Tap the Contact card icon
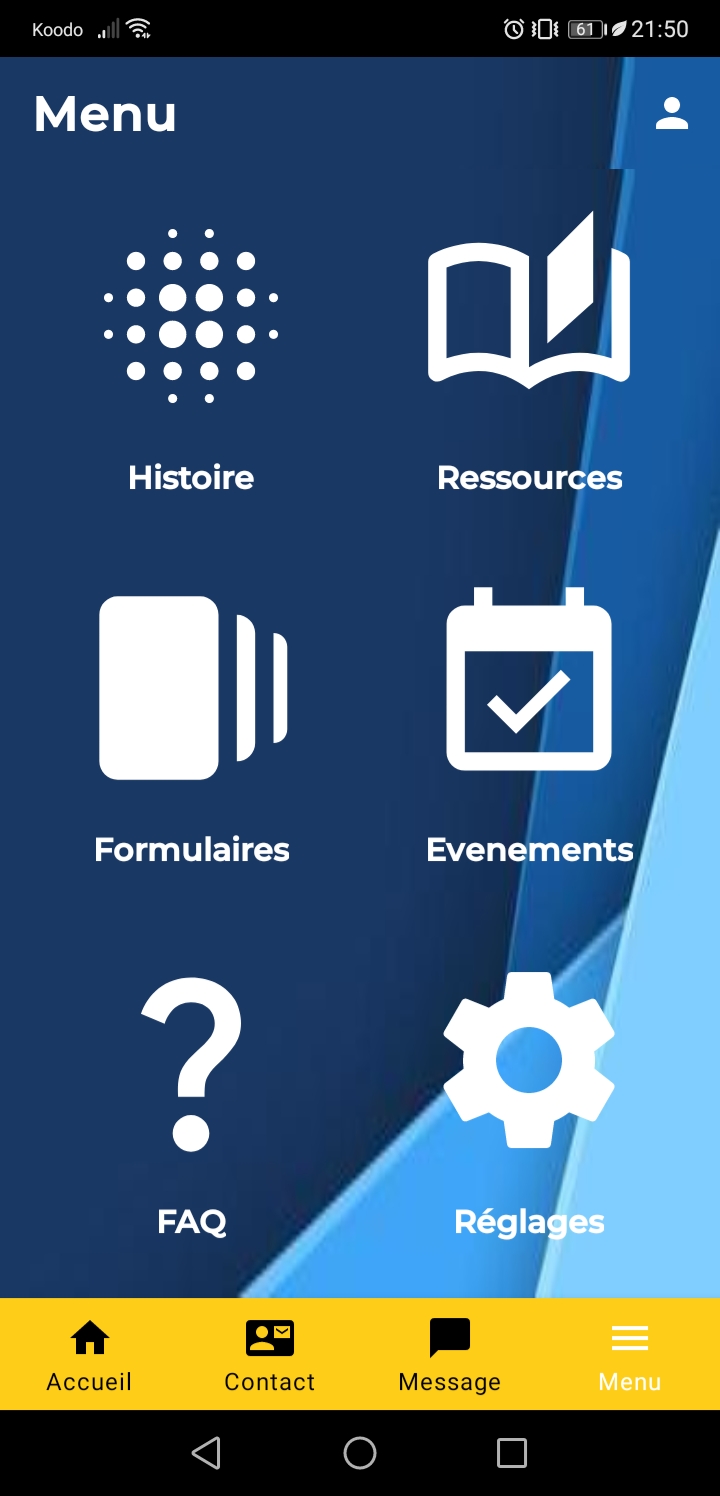 [269, 1336]
